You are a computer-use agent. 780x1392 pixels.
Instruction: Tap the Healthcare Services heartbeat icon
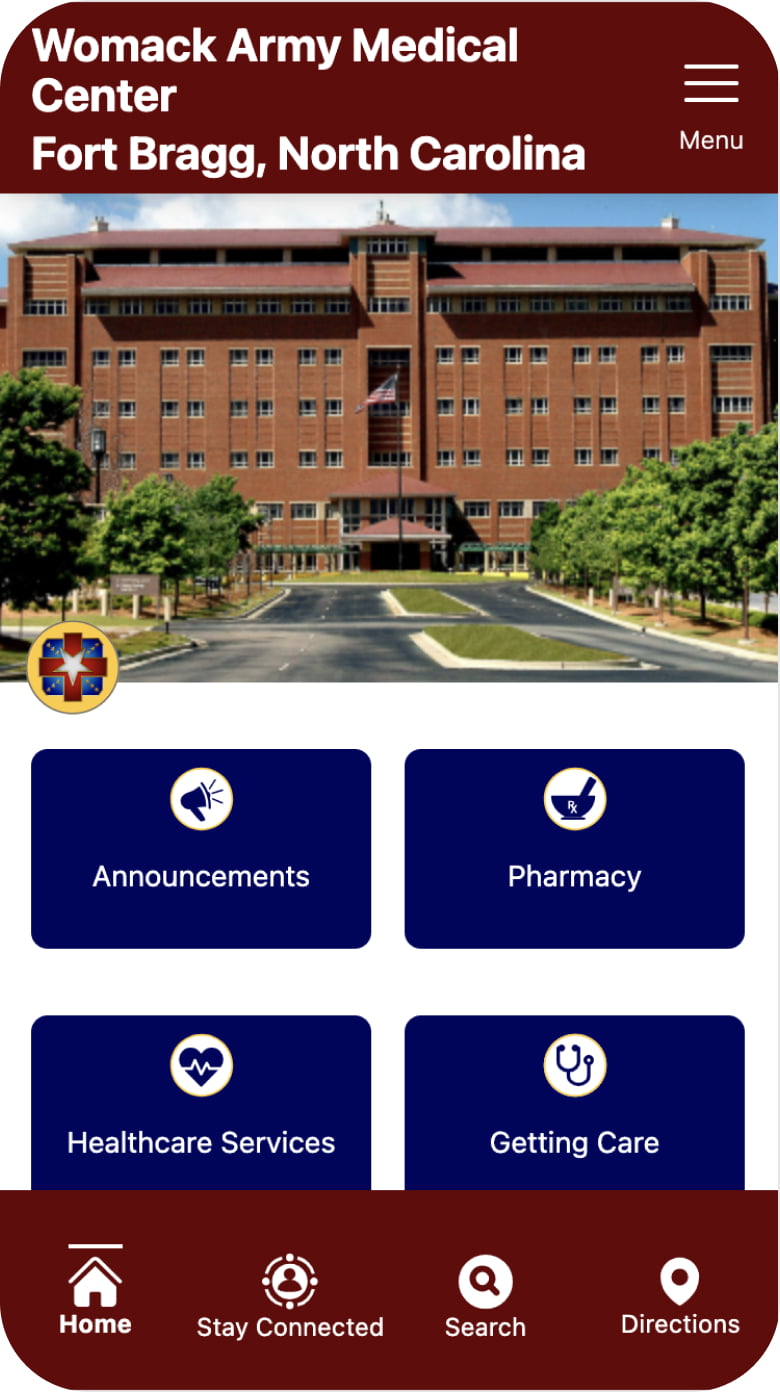[200, 1065]
